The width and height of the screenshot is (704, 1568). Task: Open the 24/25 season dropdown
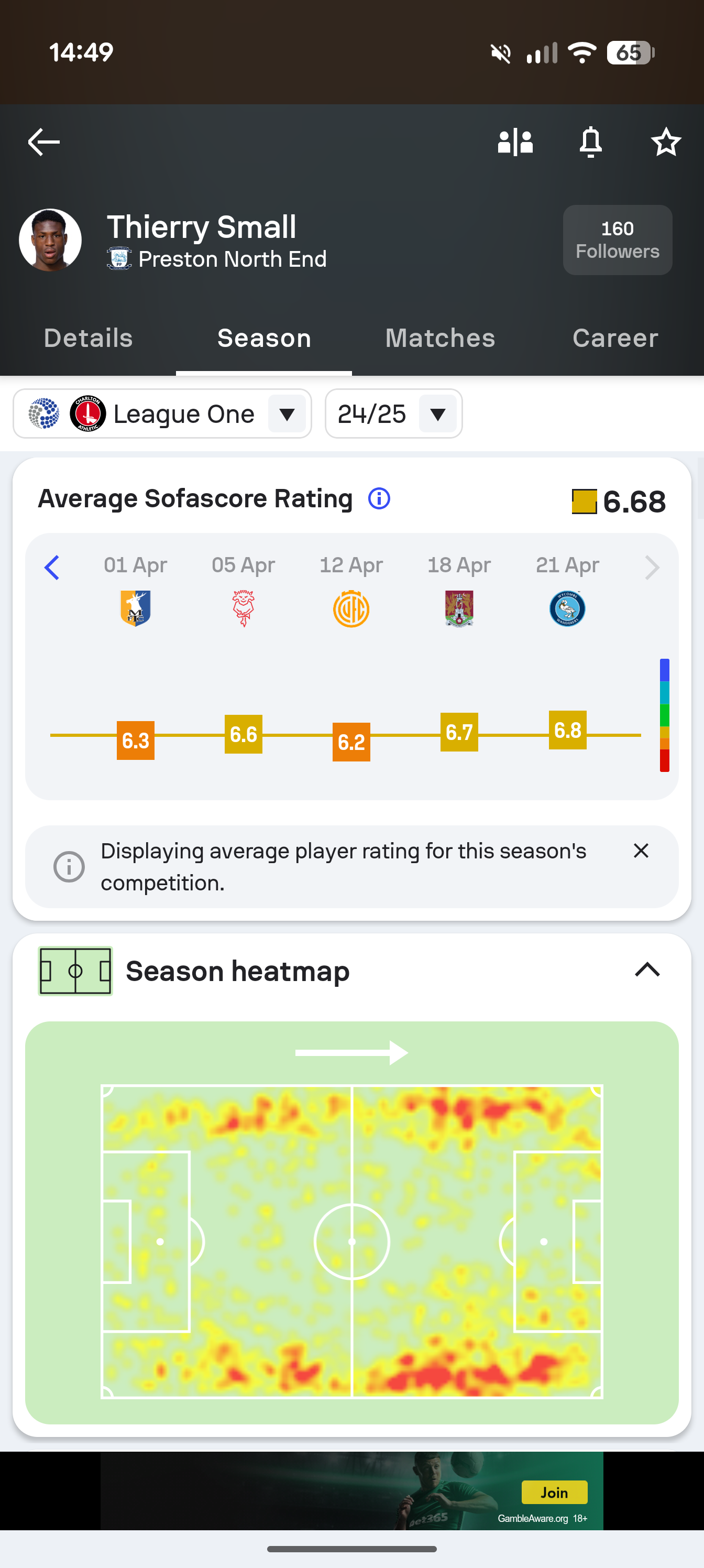coord(394,414)
